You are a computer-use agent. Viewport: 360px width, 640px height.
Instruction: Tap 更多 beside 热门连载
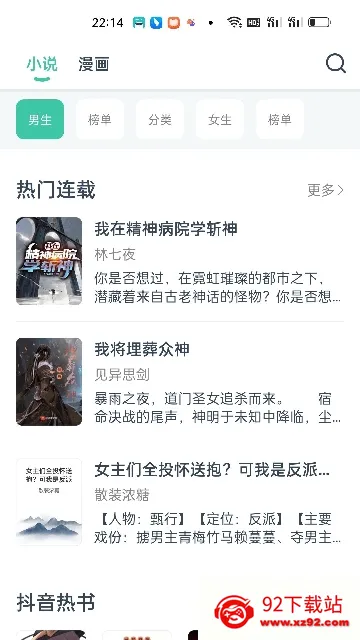pos(325,190)
